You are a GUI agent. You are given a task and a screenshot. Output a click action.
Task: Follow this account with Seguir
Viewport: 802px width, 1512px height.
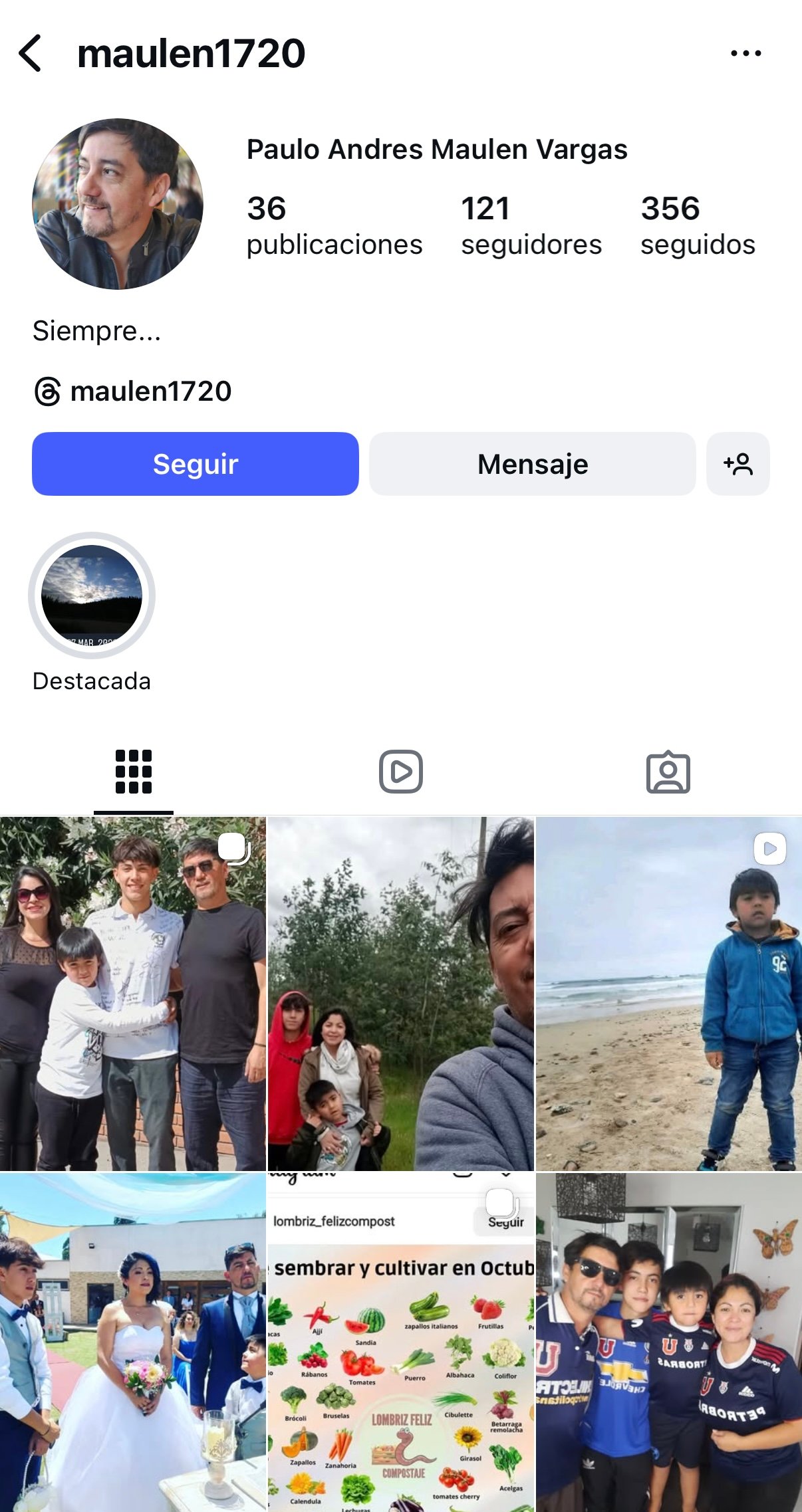tap(195, 464)
